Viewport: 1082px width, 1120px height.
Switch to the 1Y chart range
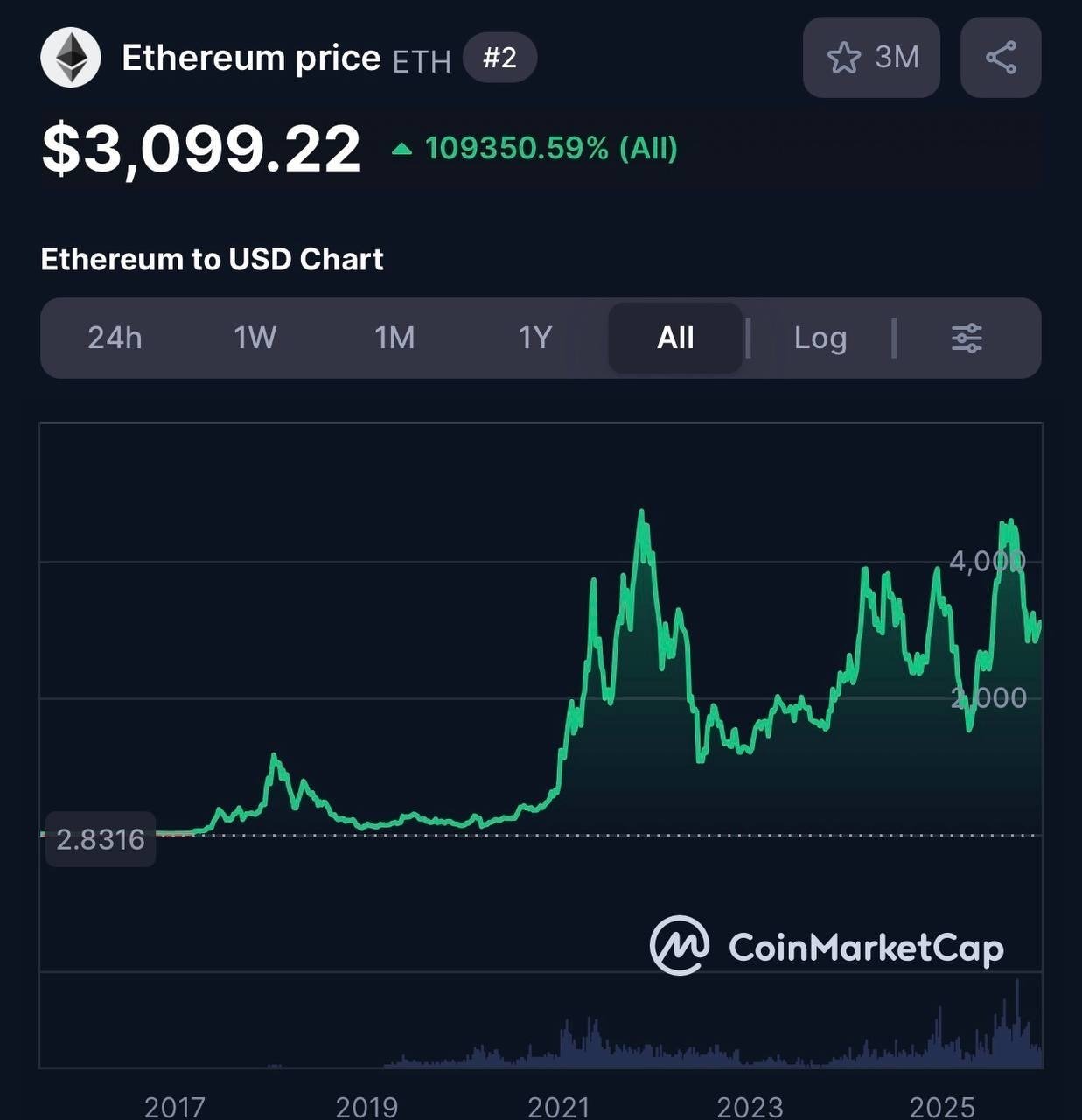pyautogui.click(x=534, y=338)
